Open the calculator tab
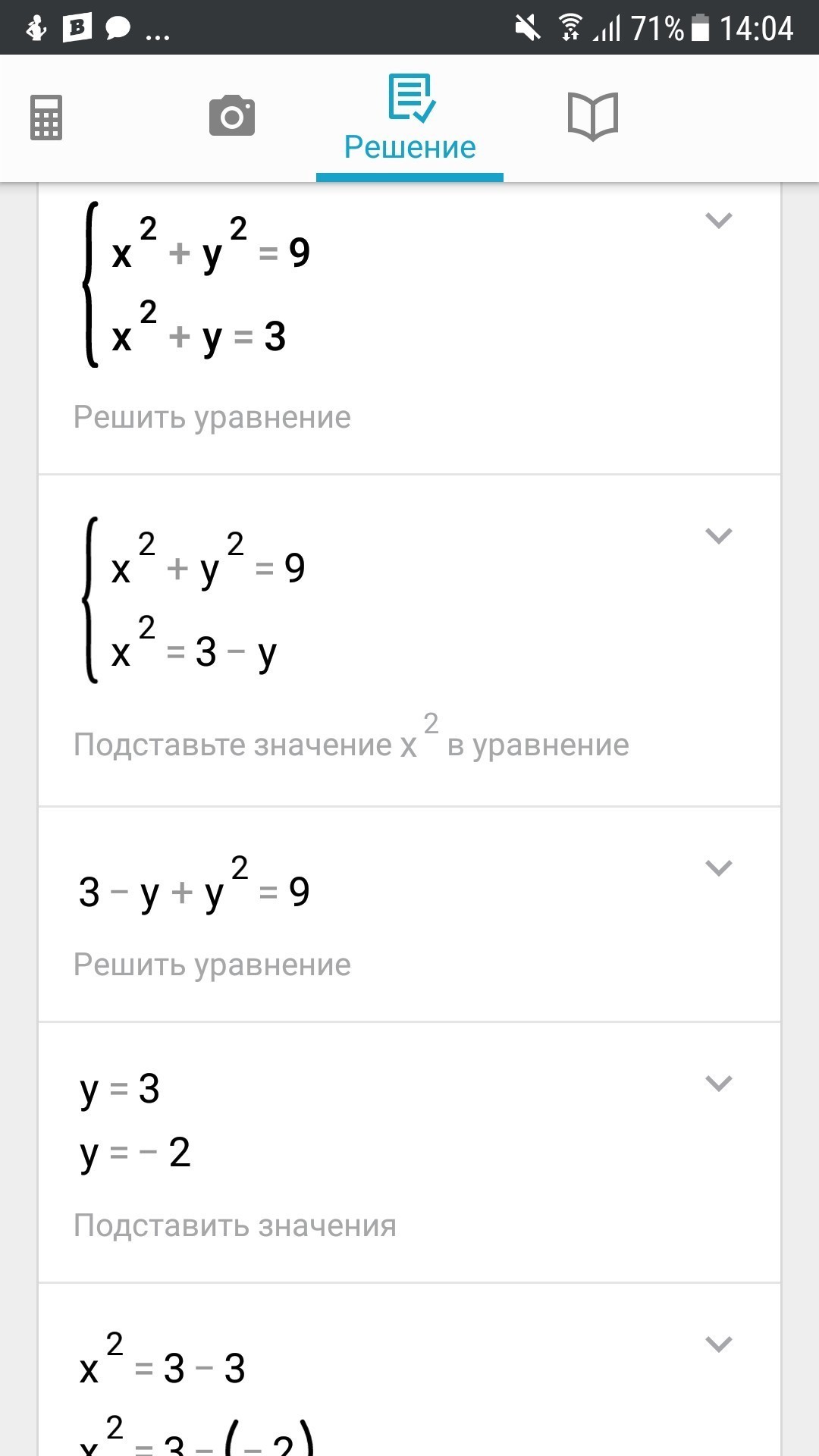The image size is (819, 1456). click(x=46, y=118)
